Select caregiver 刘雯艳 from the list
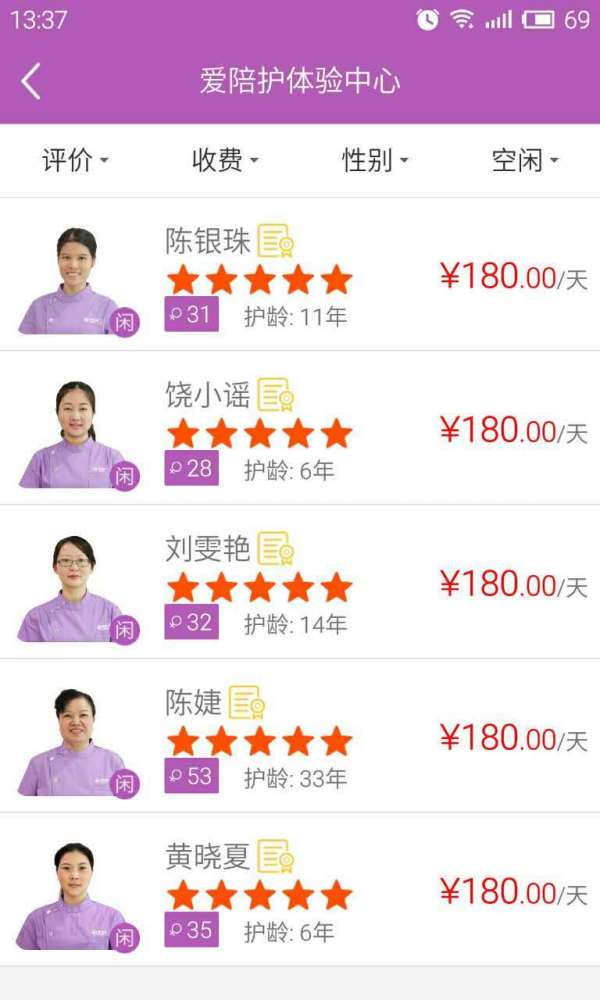Viewport: 600px width, 1000px height. pyautogui.click(x=300, y=583)
